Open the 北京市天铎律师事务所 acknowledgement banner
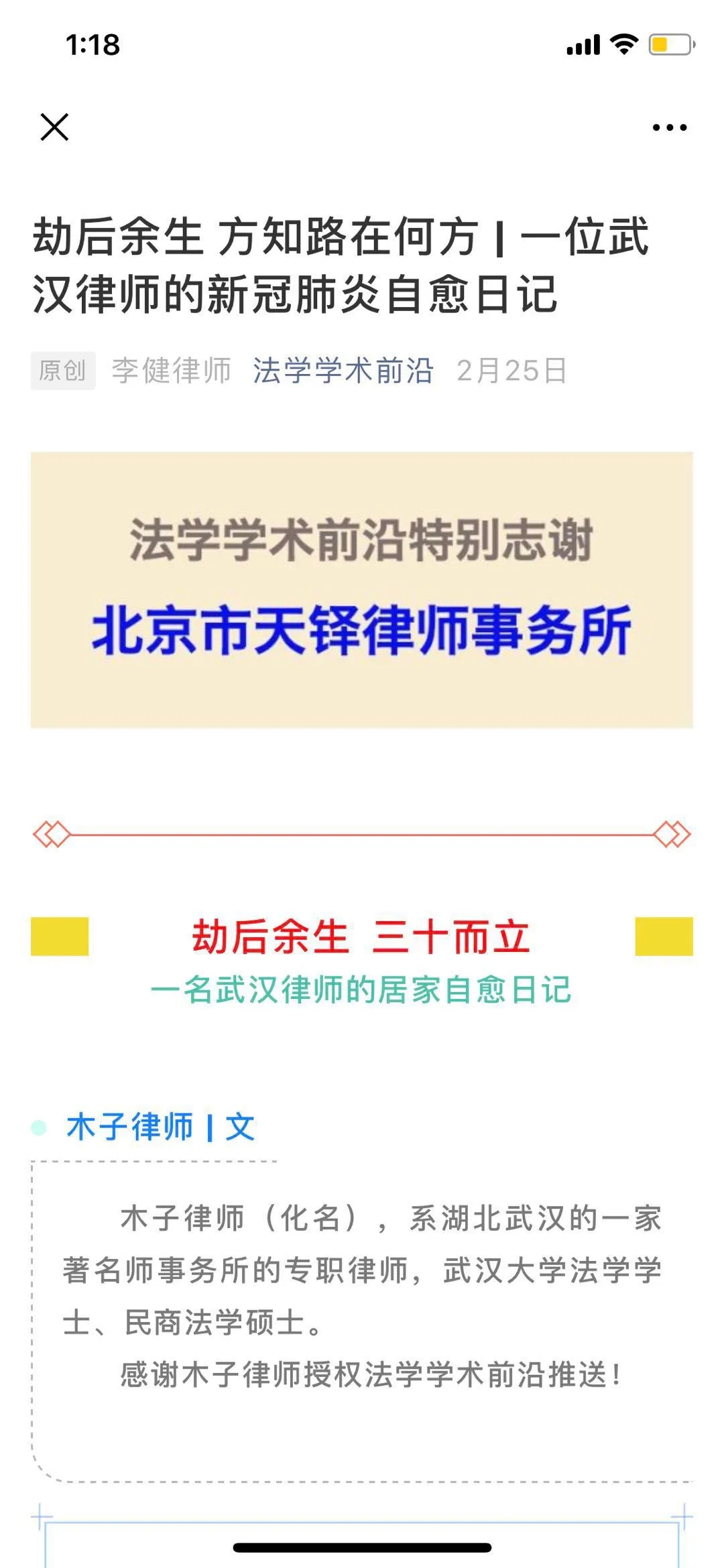Image resolution: width=724 pixels, height=1568 pixels. 361,590
